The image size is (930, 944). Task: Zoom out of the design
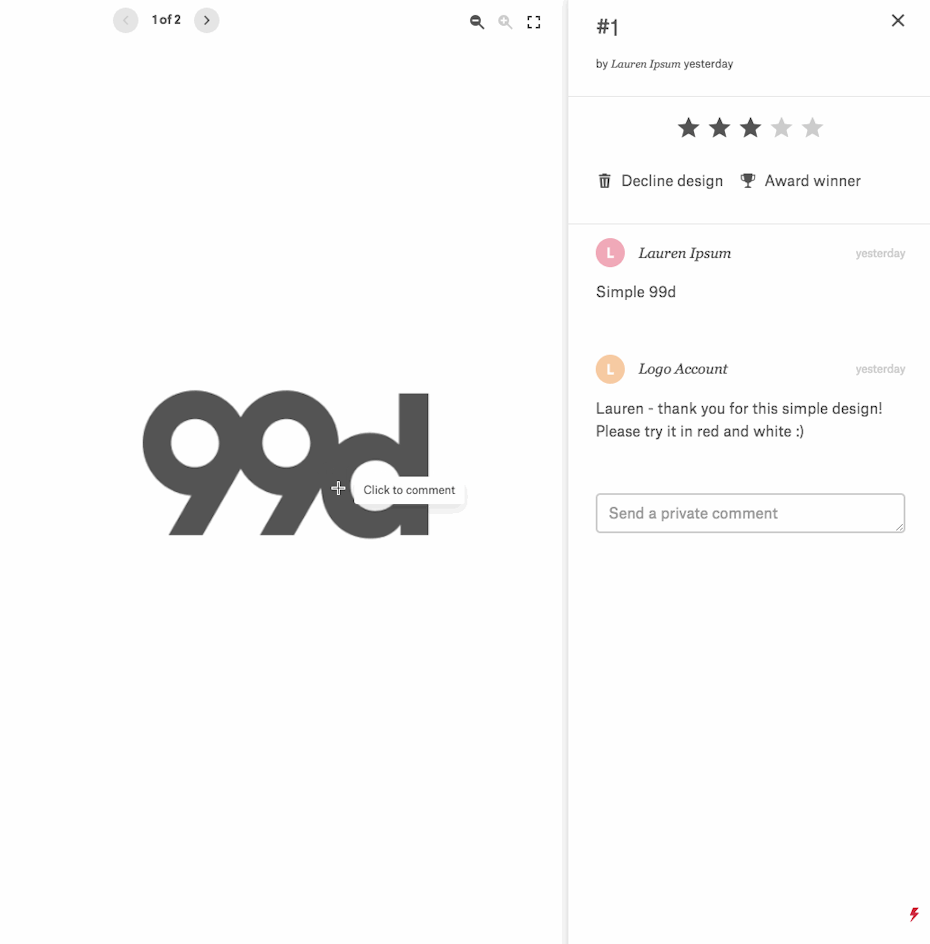coord(477,22)
